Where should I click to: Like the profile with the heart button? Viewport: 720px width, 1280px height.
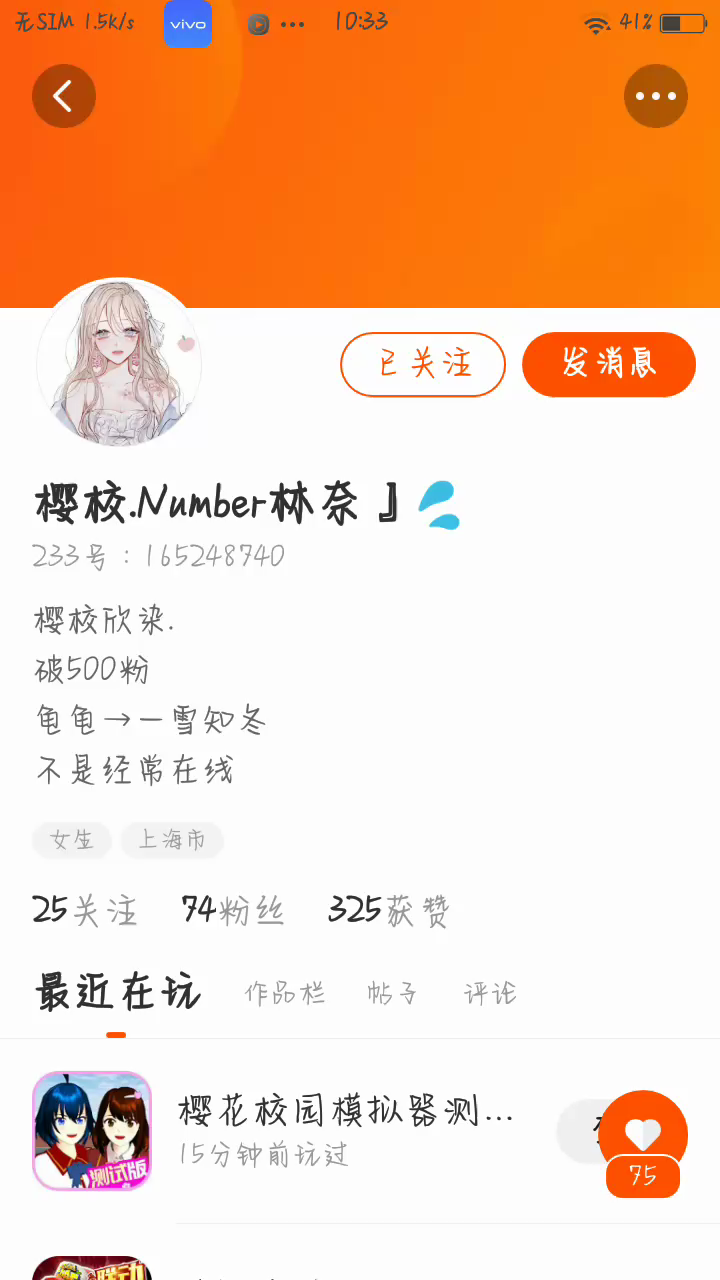click(642, 1134)
